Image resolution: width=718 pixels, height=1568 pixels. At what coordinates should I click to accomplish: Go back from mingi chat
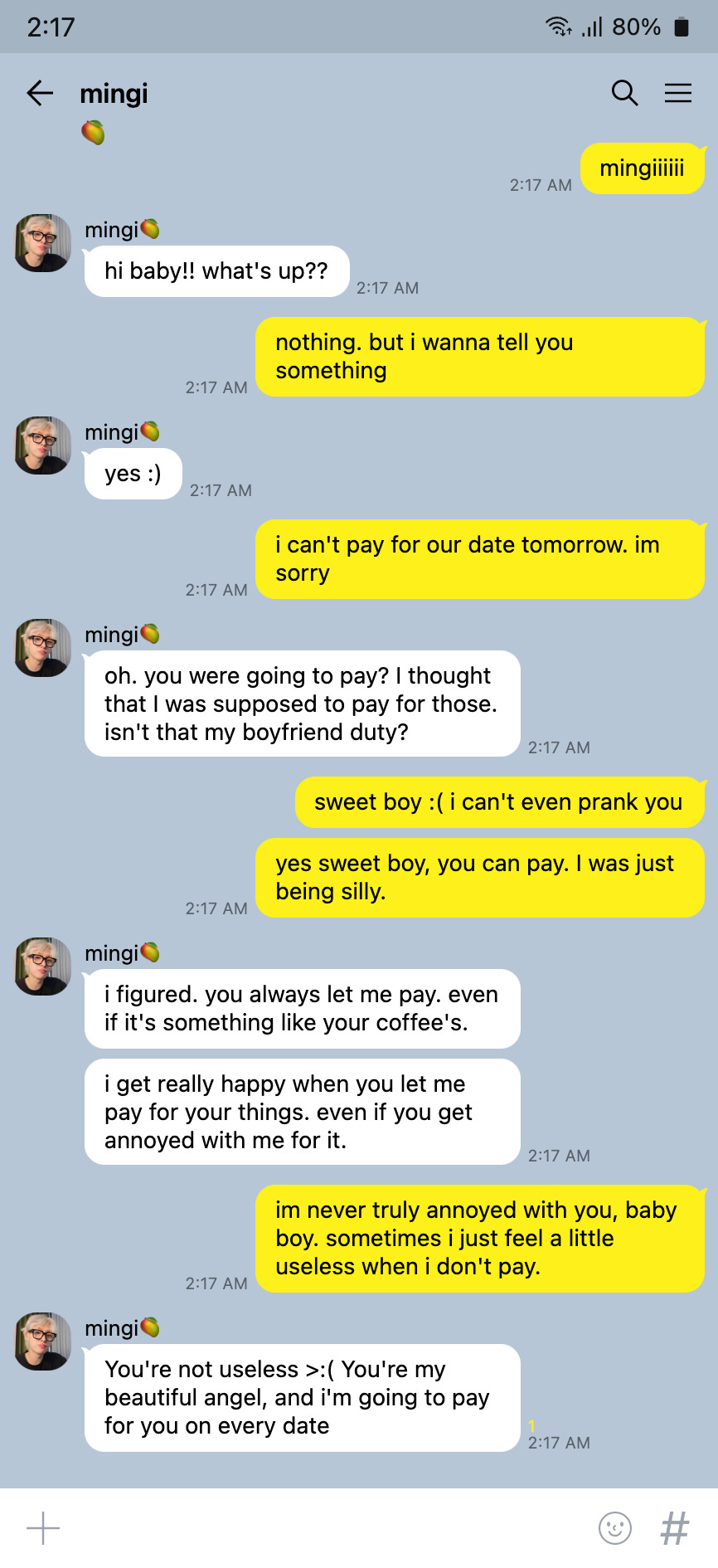[40, 93]
